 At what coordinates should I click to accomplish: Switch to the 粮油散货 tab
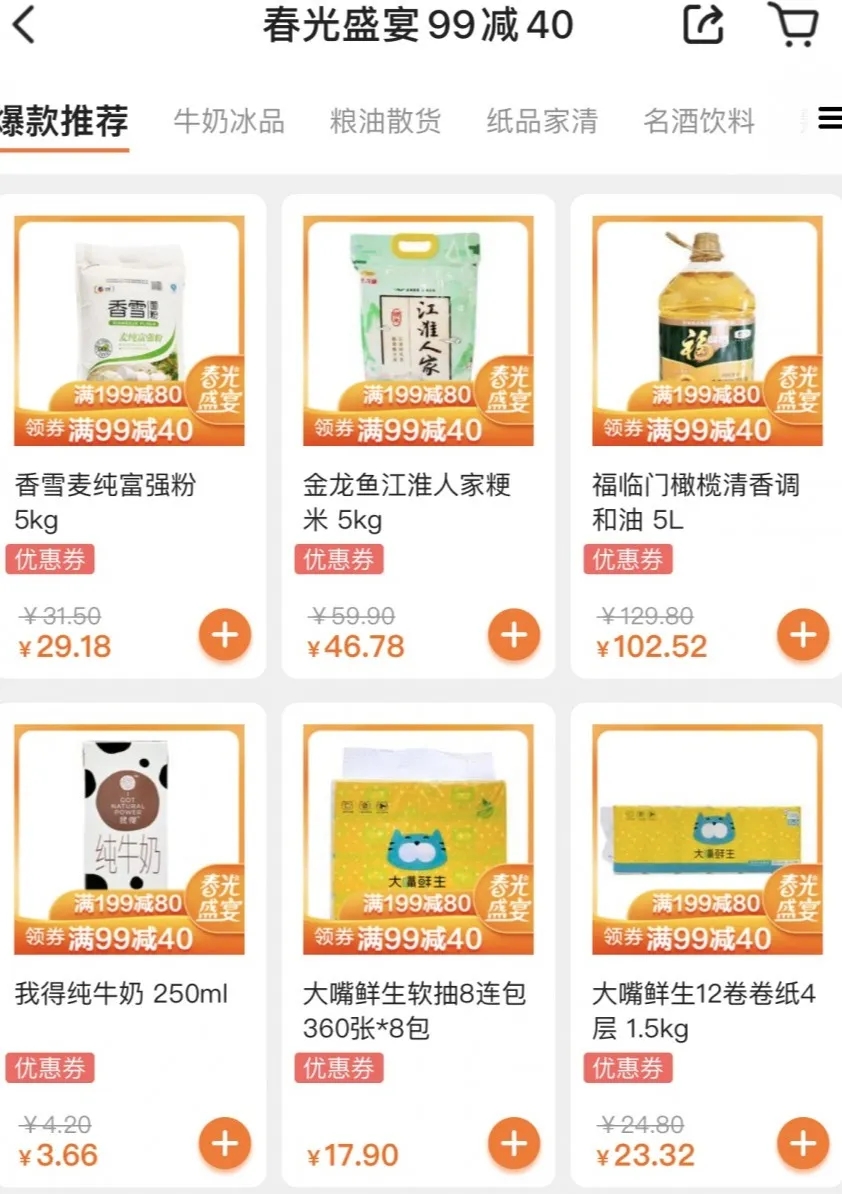pyautogui.click(x=385, y=122)
